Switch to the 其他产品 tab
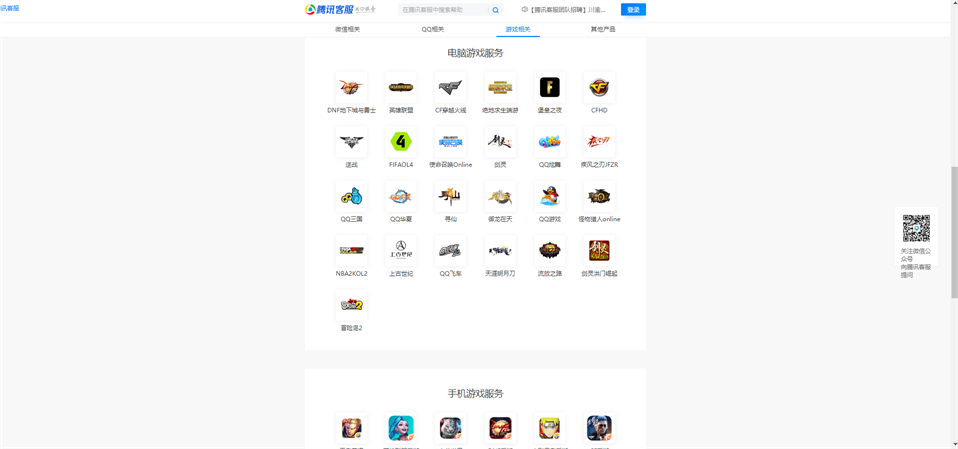This screenshot has width=958, height=449. (603, 29)
